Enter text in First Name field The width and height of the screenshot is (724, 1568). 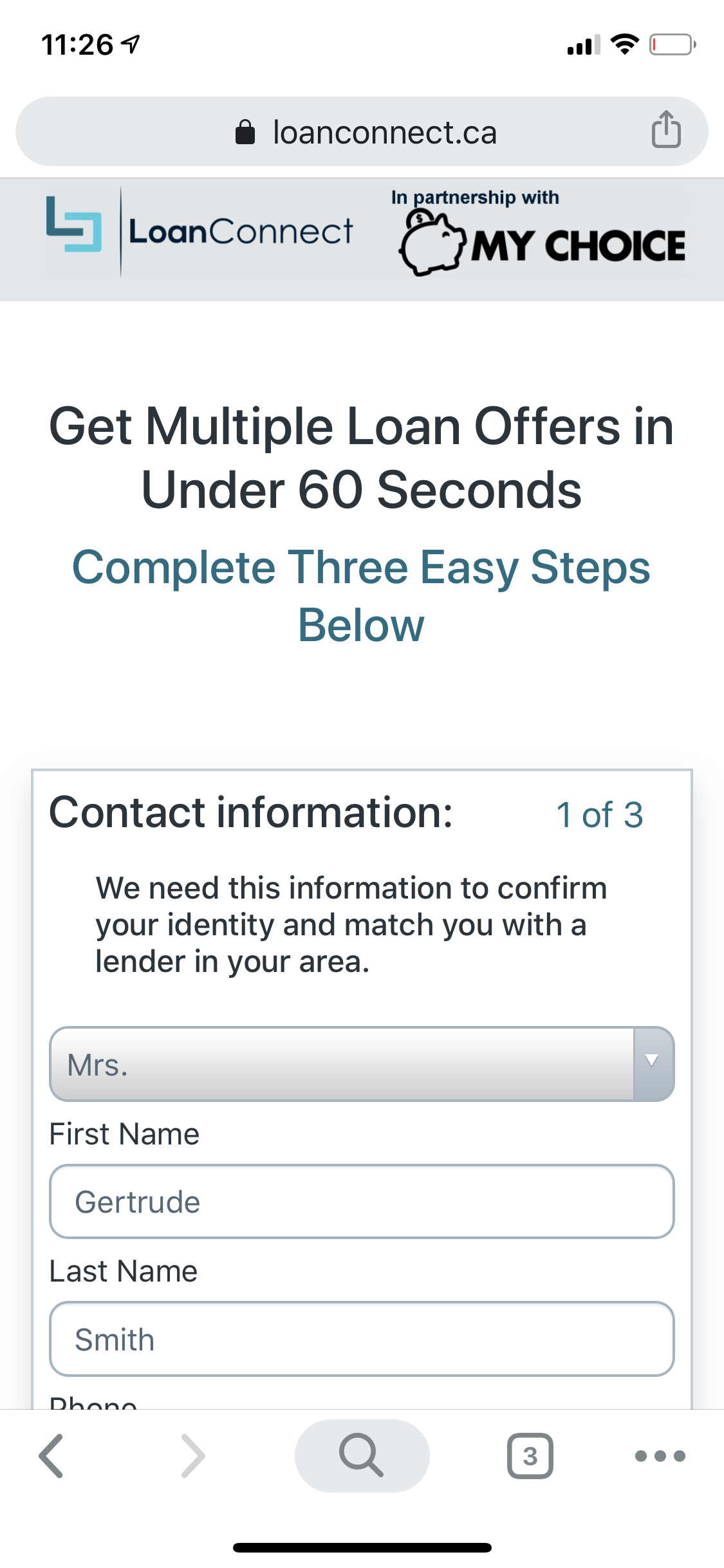point(362,1201)
